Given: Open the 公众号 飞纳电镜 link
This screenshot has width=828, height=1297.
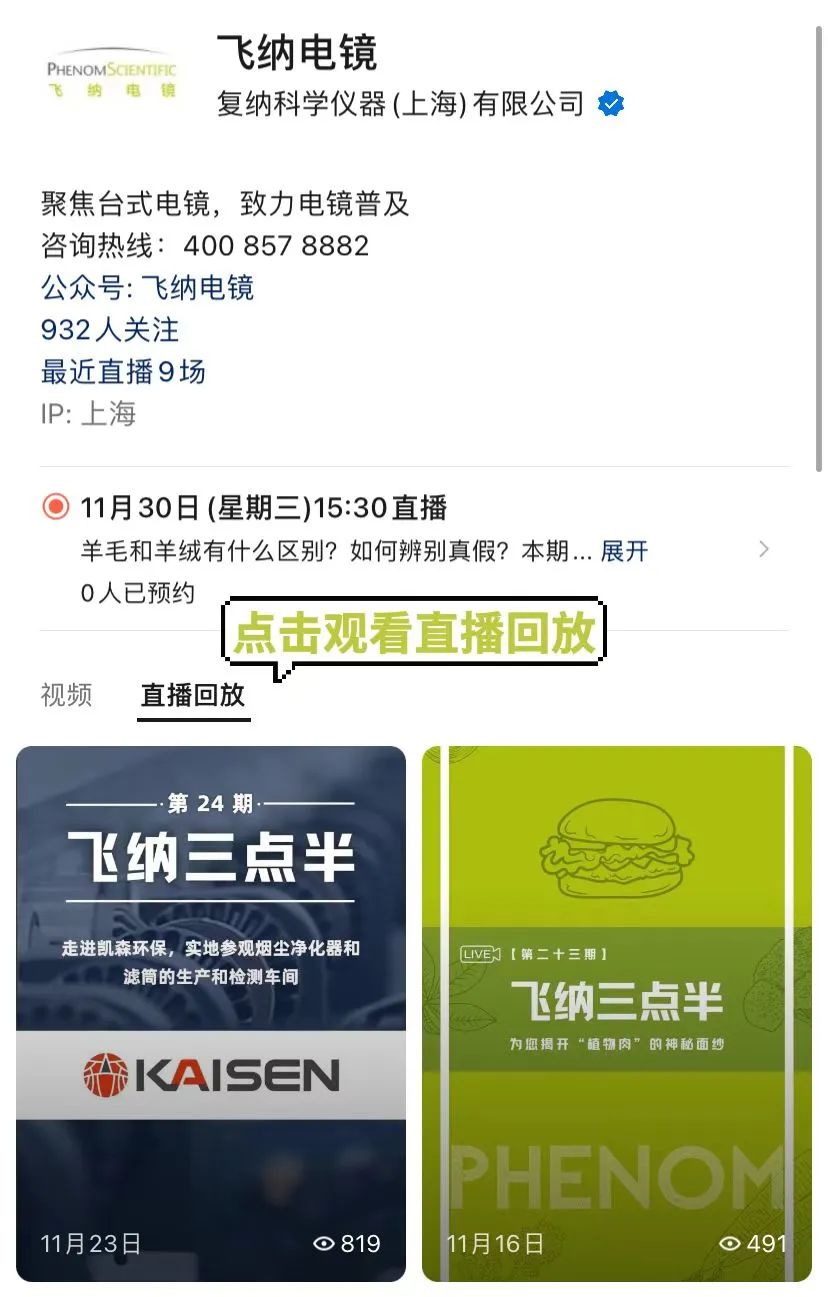Looking at the screenshot, I should pos(147,288).
